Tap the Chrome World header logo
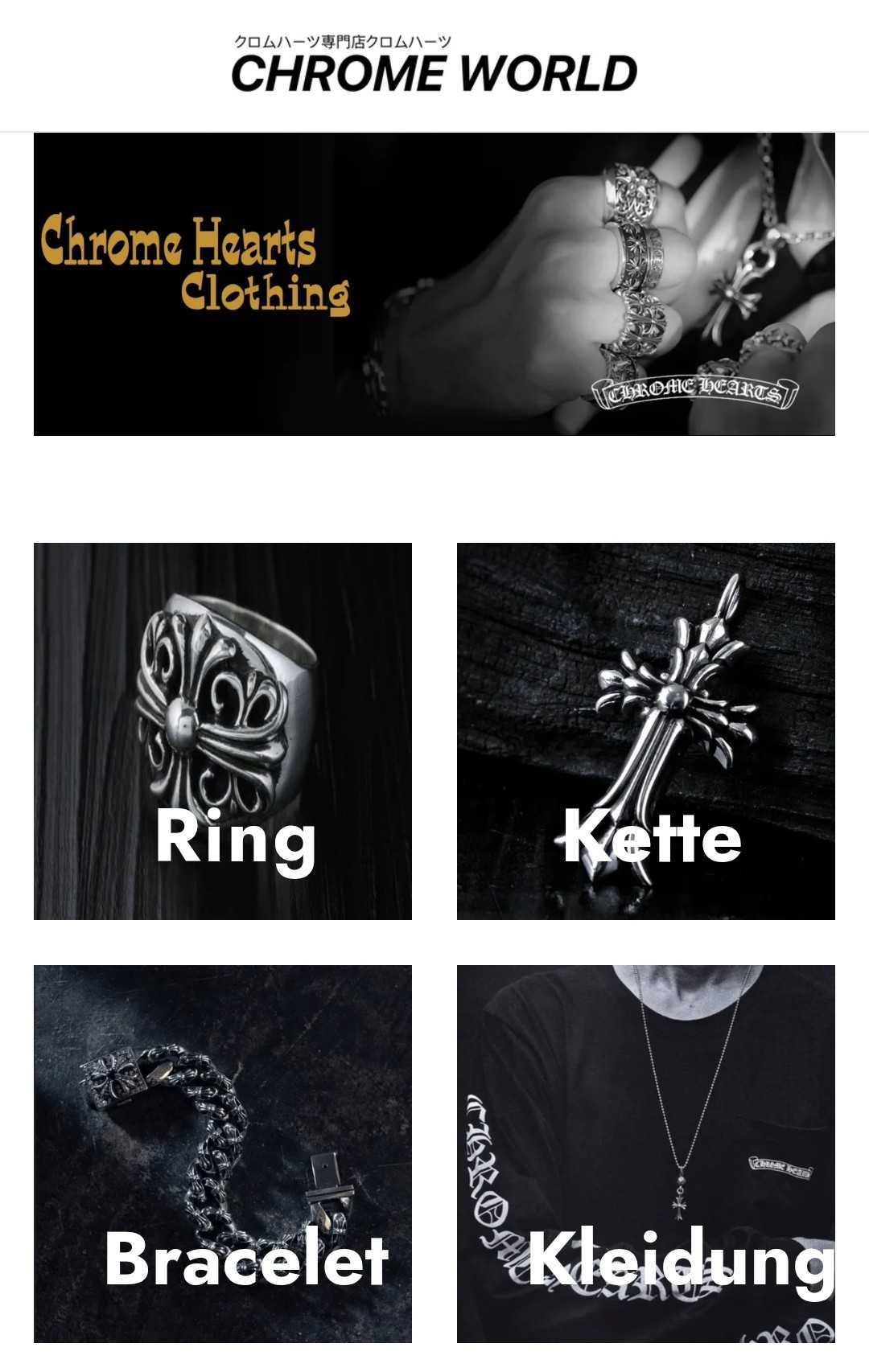The width and height of the screenshot is (869, 1372). click(434, 64)
